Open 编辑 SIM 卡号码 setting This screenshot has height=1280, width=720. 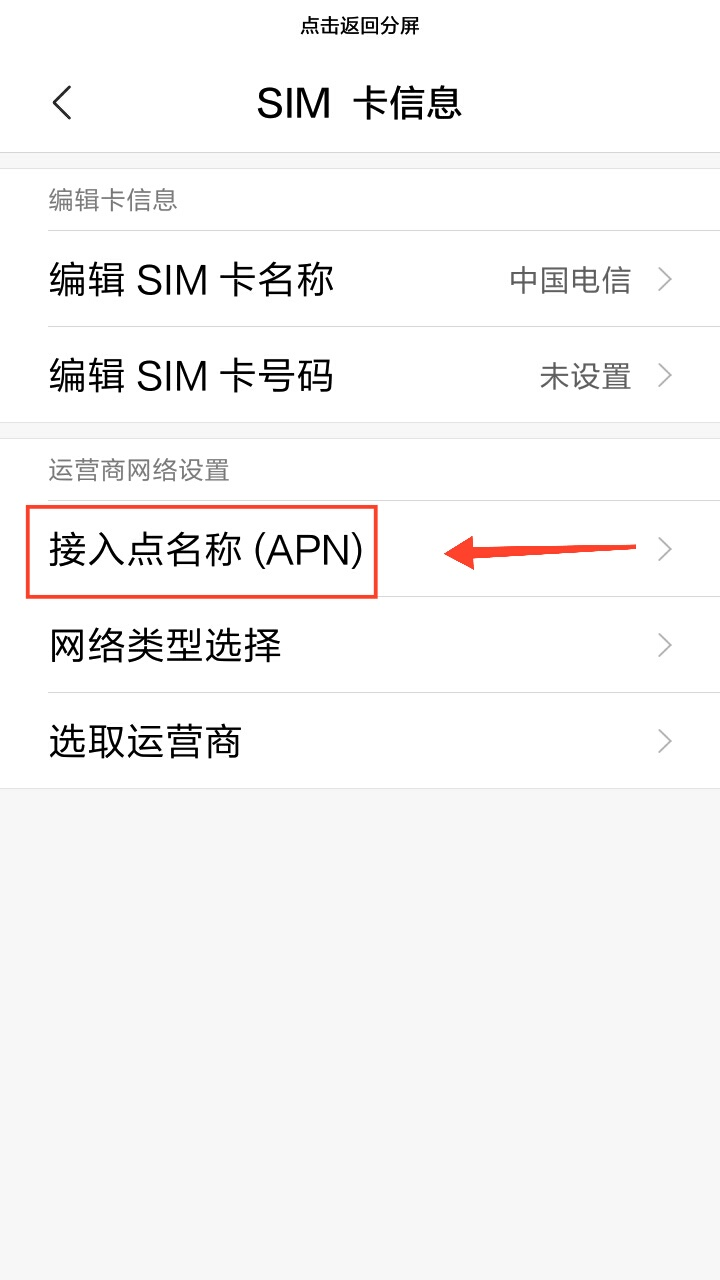pyautogui.click(x=360, y=375)
